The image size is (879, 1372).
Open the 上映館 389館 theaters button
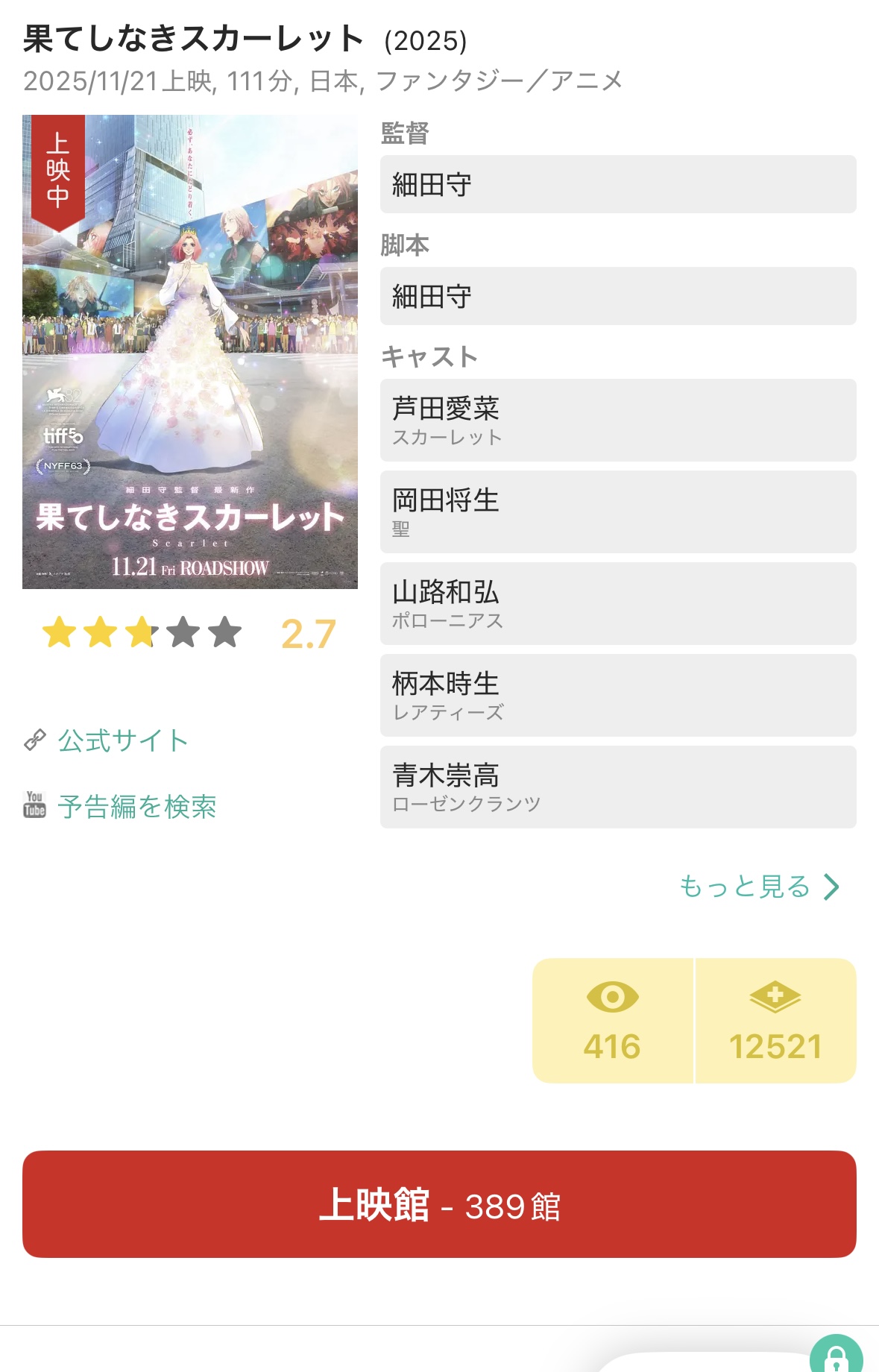tap(439, 1204)
